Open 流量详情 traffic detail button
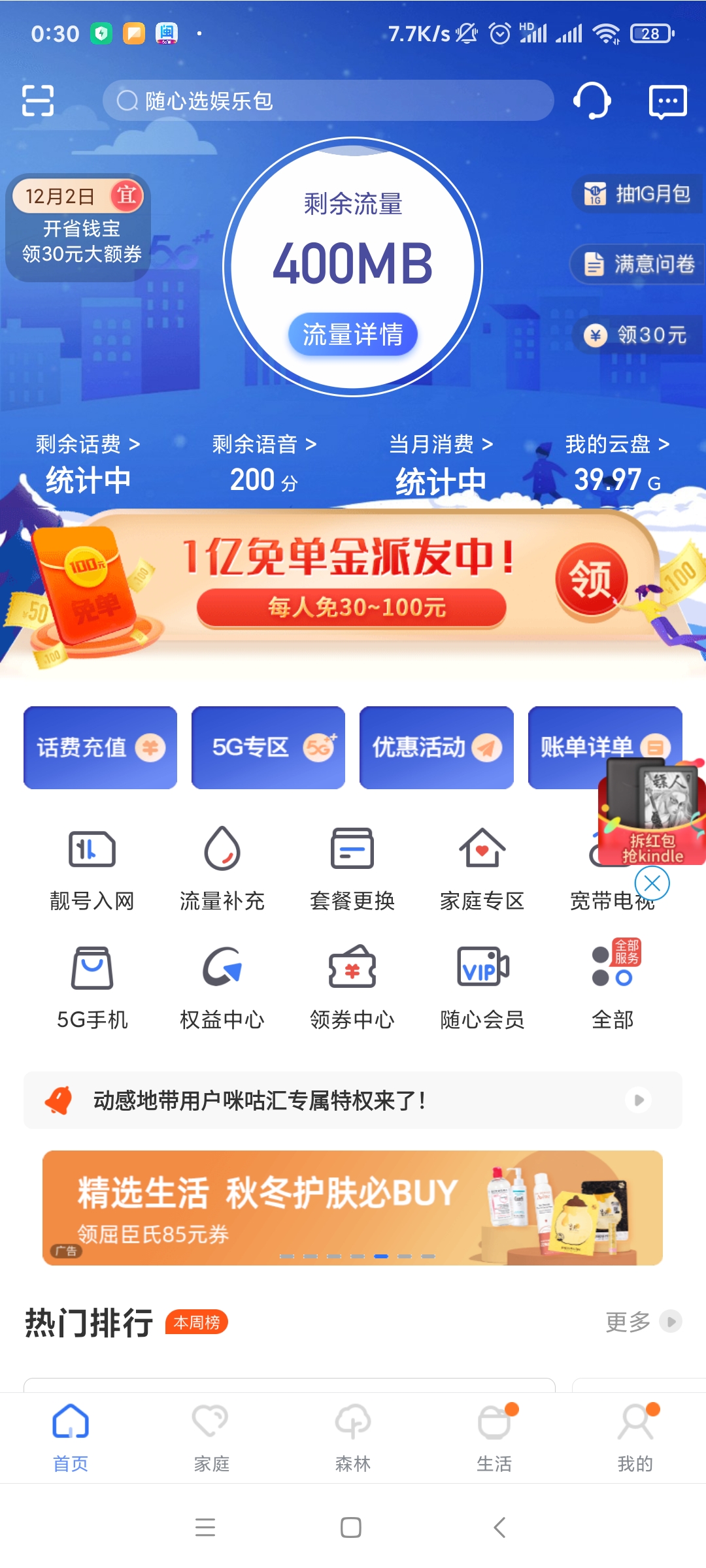The width and height of the screenshot is (706, 1568). (x=352, y=333)
